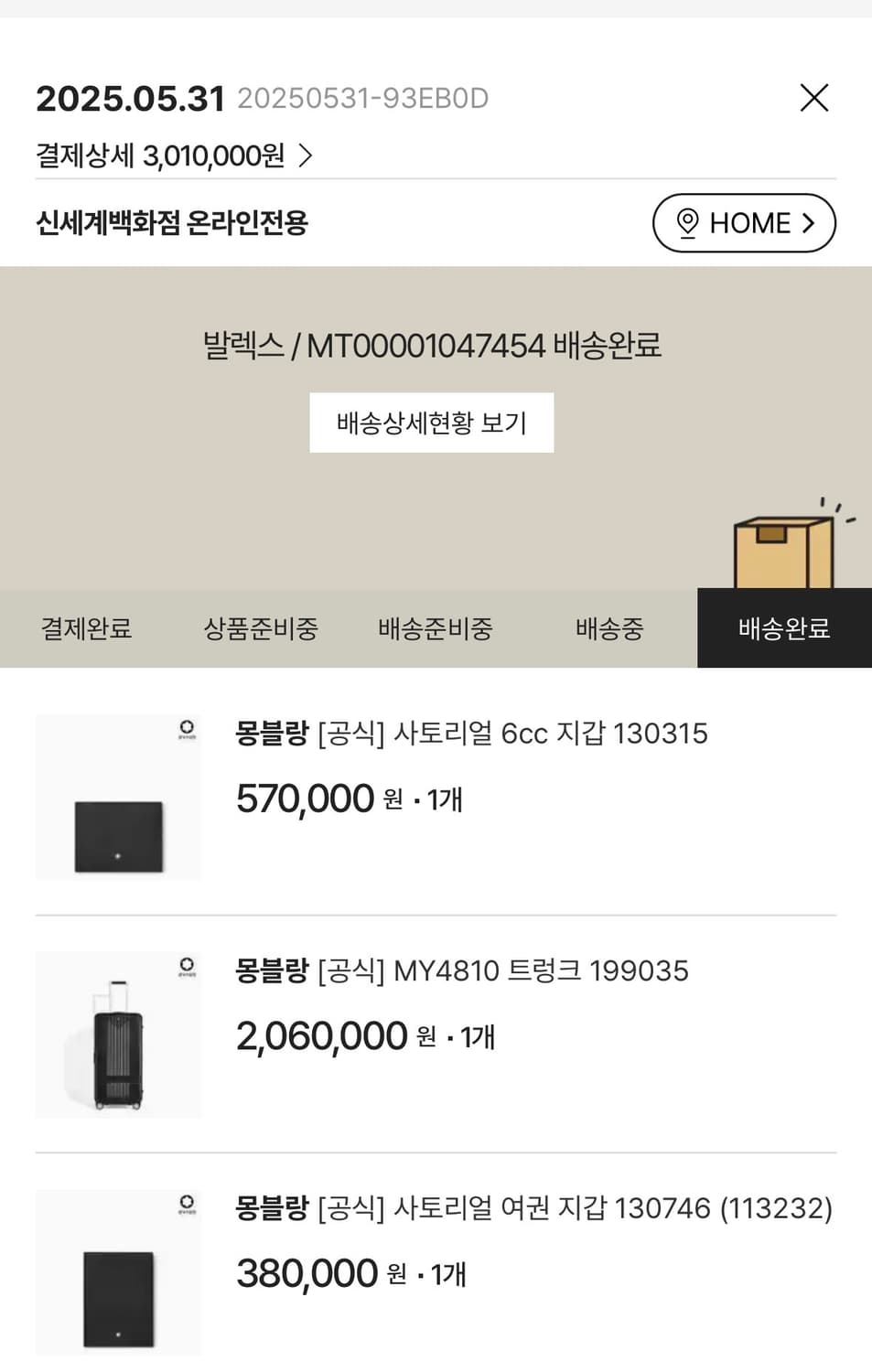
Task: Click the chevron next to 결제상세 amount
Action: [x=306, y=156]
